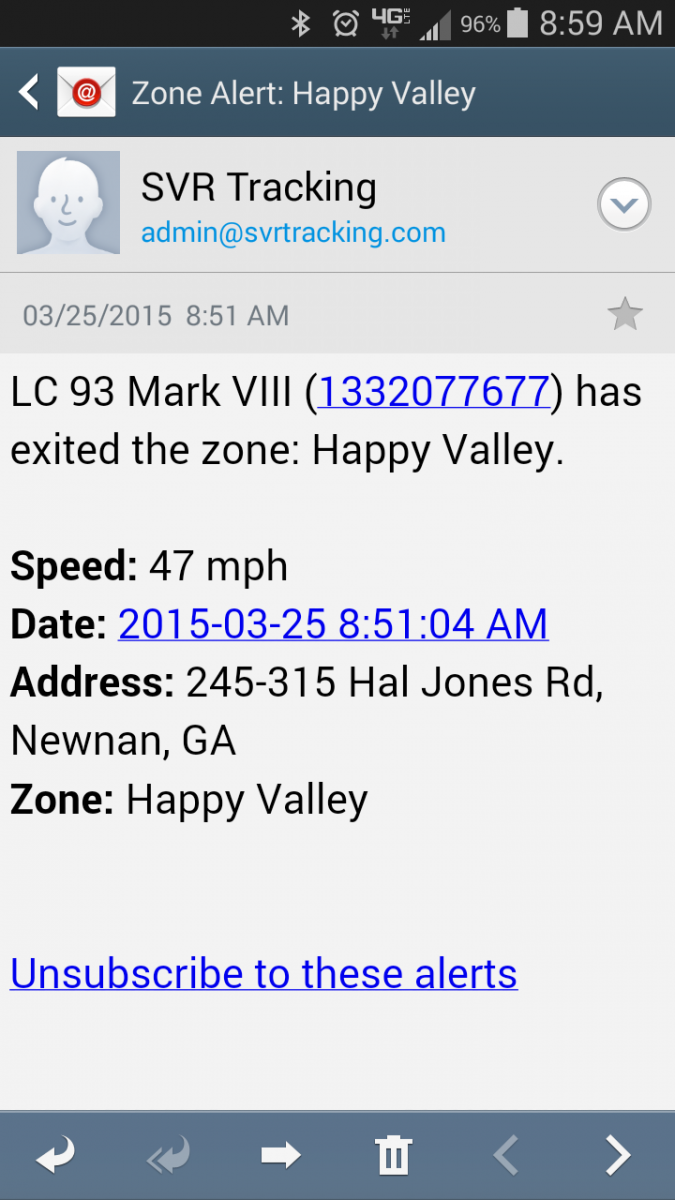
Task: Go back from the Zone Alert email
Action: tap(30, 93)
